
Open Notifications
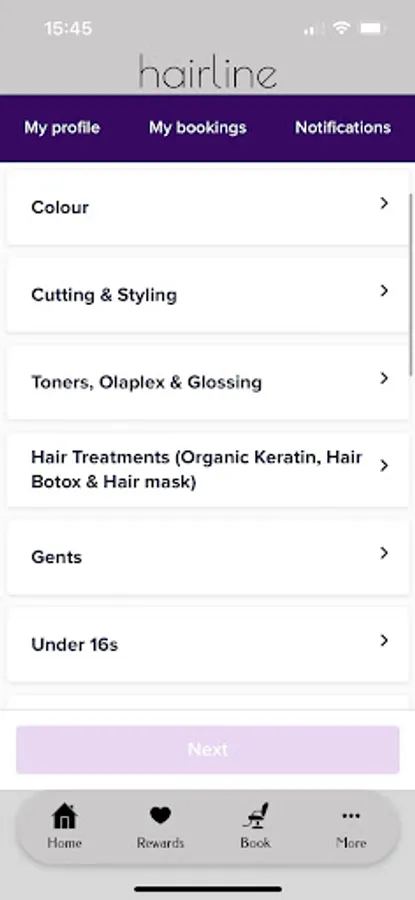pos(343,127)
